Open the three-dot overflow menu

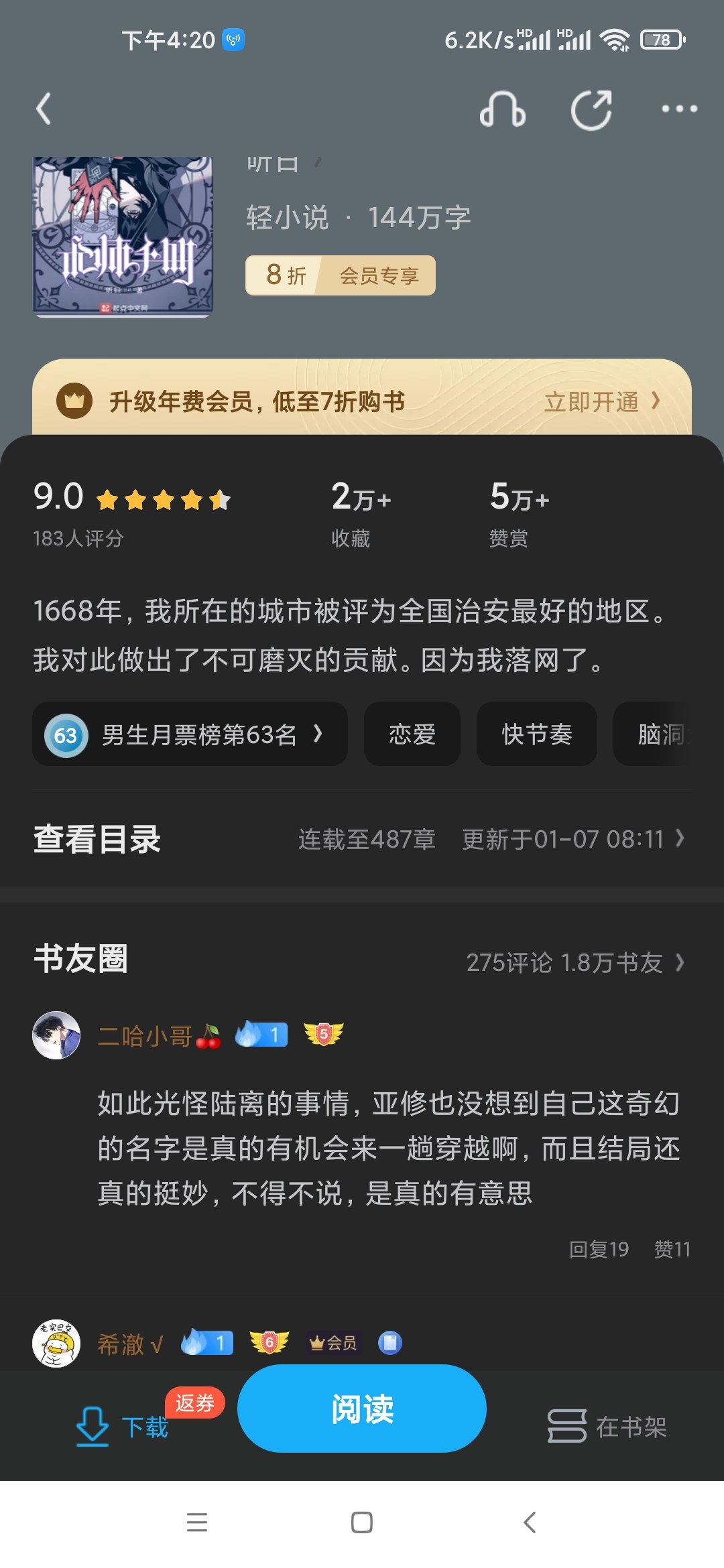[678, 109]
